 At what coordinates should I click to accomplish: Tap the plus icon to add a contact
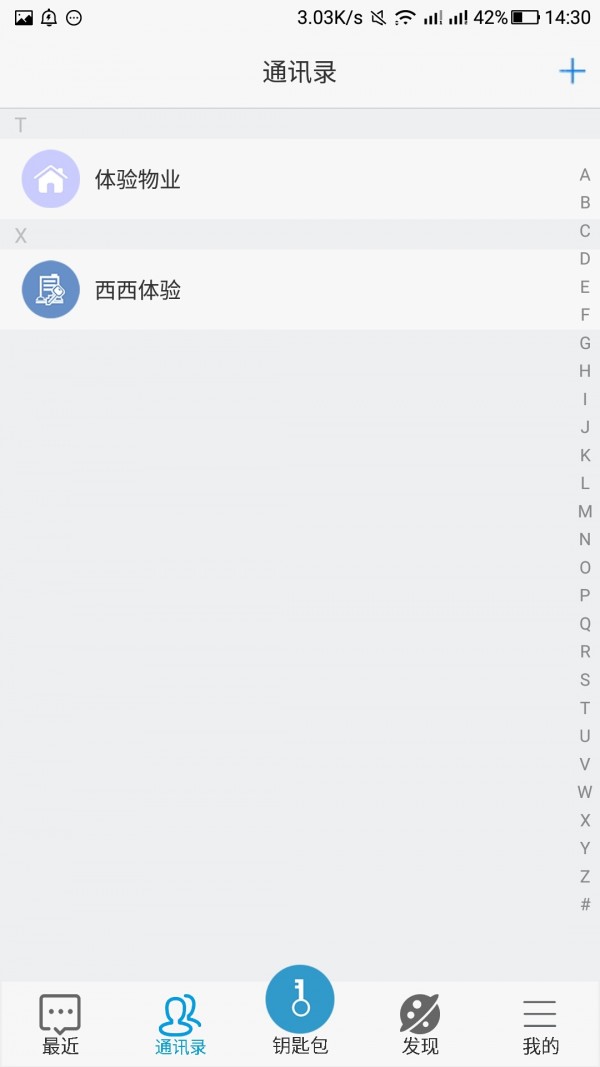pyautogui.click(x=572, y=72)
